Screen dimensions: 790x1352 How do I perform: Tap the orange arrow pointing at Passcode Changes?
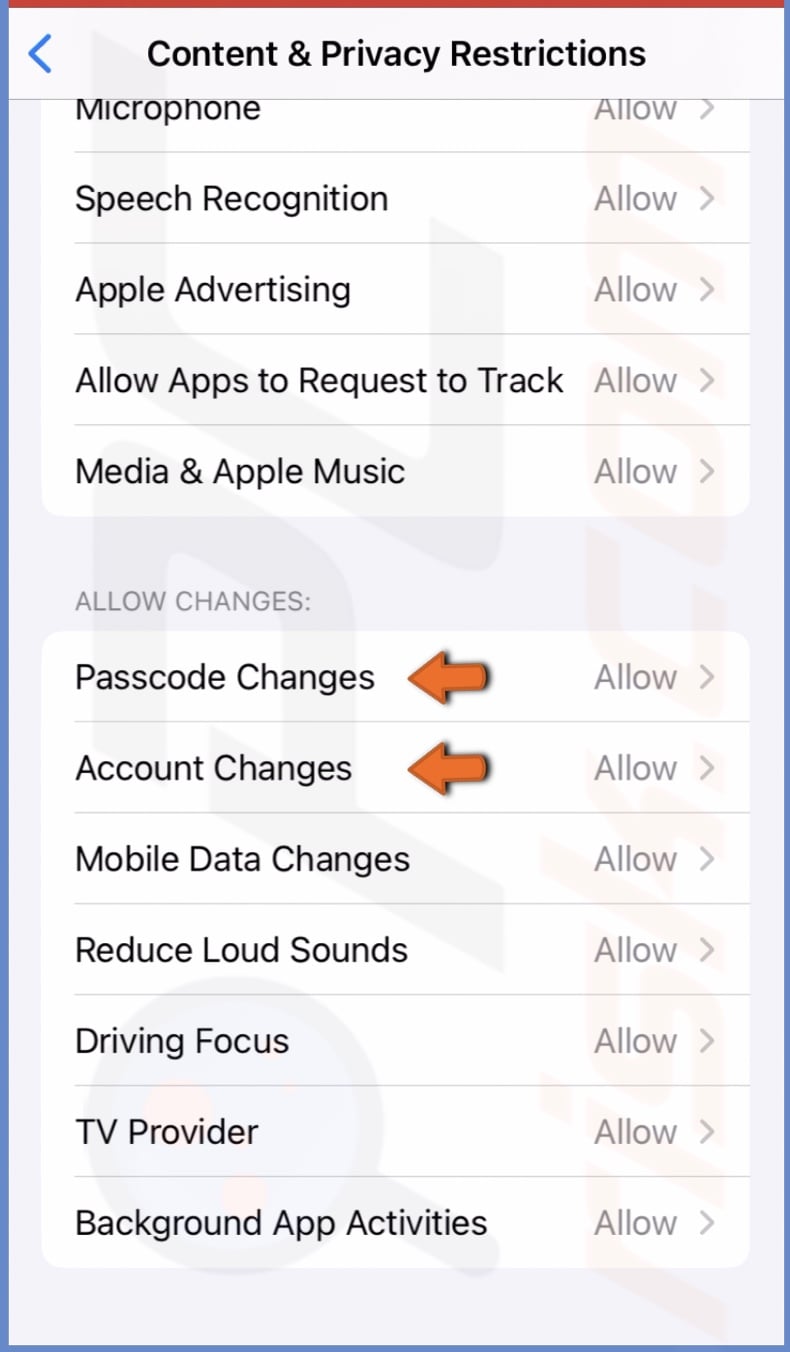point(448,677)
